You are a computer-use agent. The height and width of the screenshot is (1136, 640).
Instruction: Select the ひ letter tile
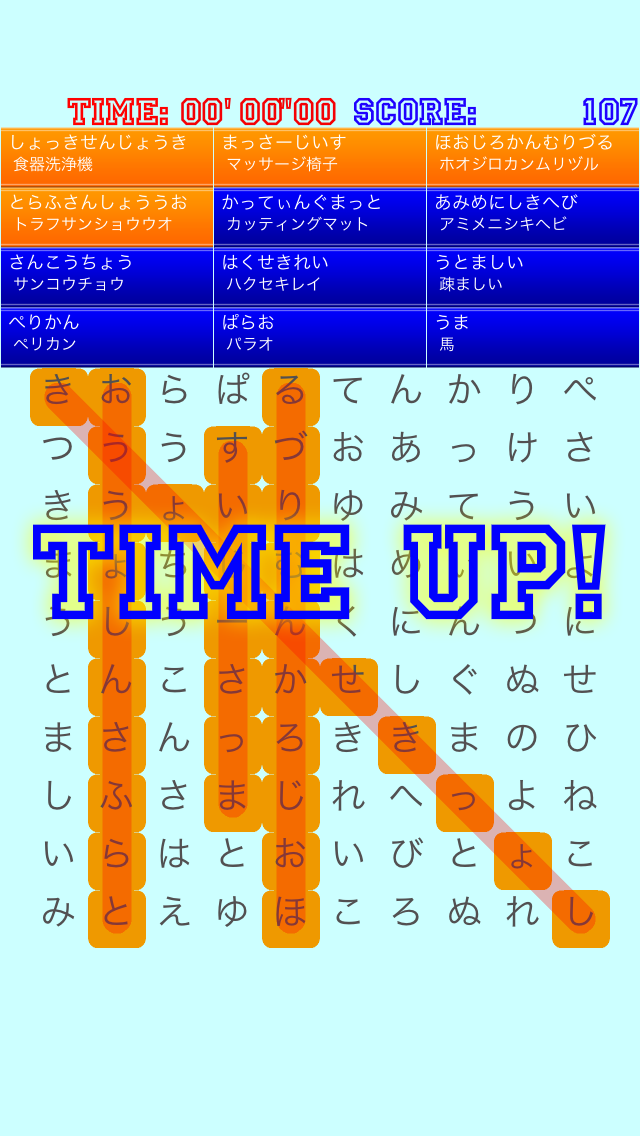click(x=580, y=738)
